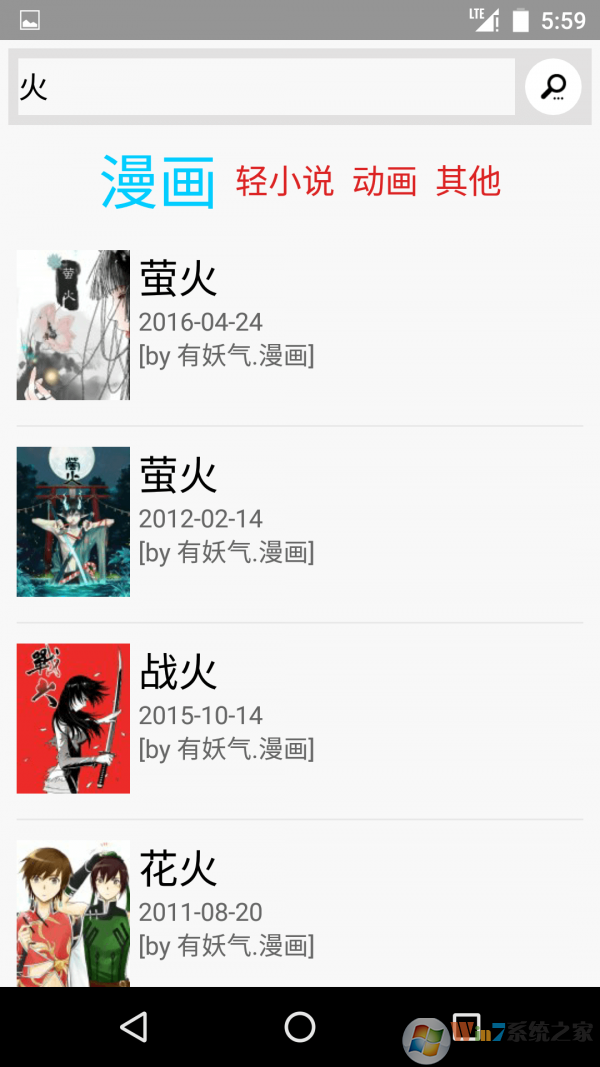Show the 其他 category
Viewport: 600px width, 1067px height.
click(468, 182)
